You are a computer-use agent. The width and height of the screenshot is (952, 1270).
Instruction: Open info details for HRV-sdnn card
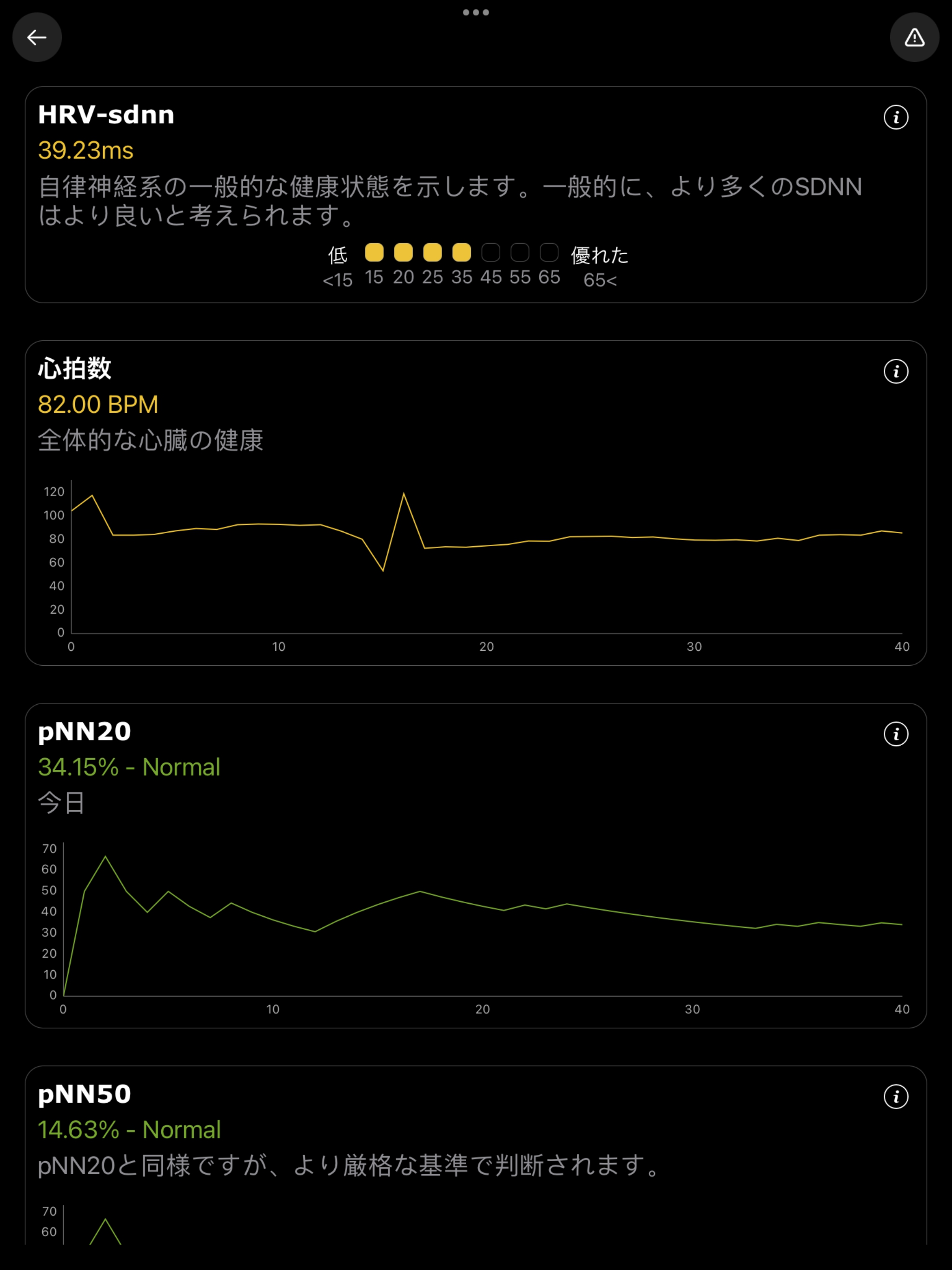tap(896, 117)
